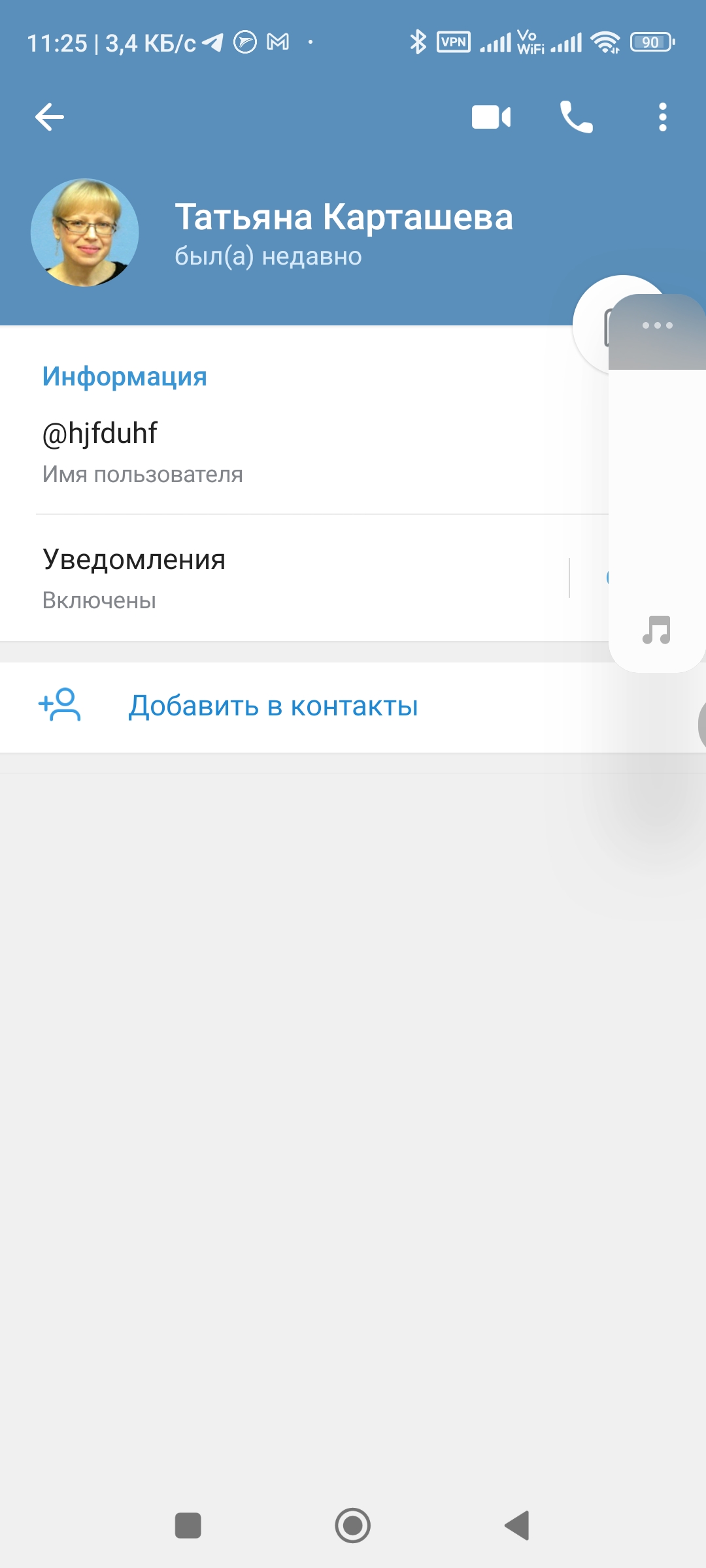Tap the three dots on the side panel
The image size is (706, 1568).
657,325
